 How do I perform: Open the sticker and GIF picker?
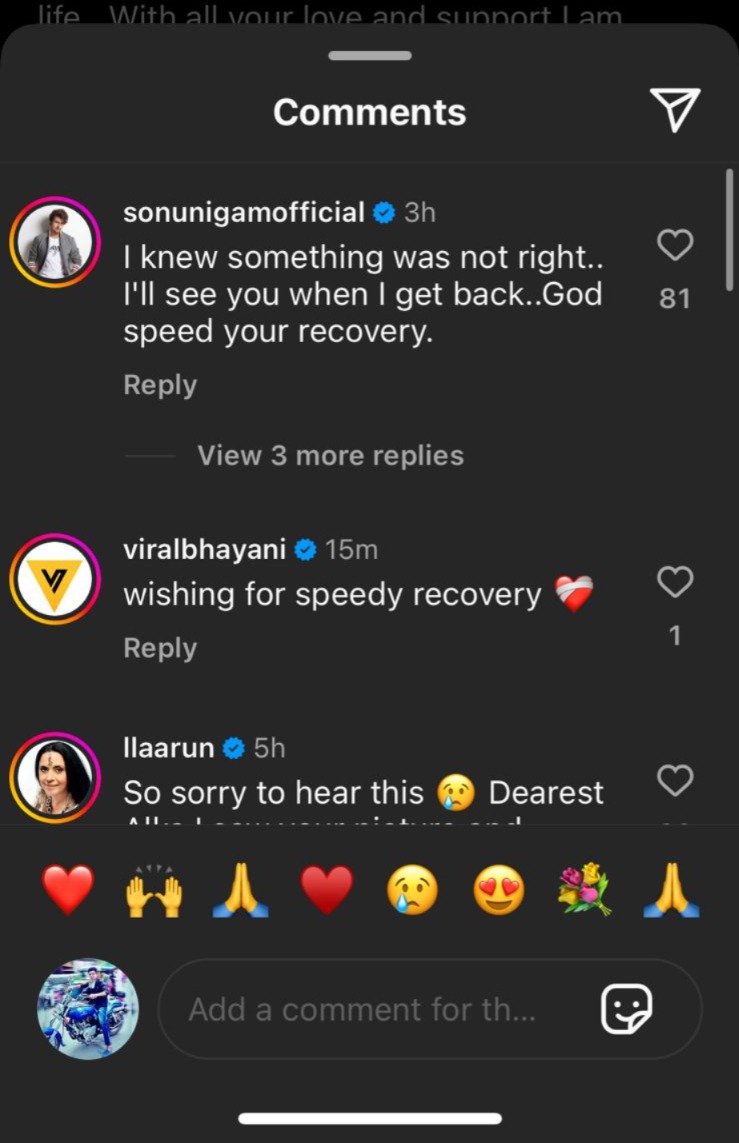(x=627, y=1009)
